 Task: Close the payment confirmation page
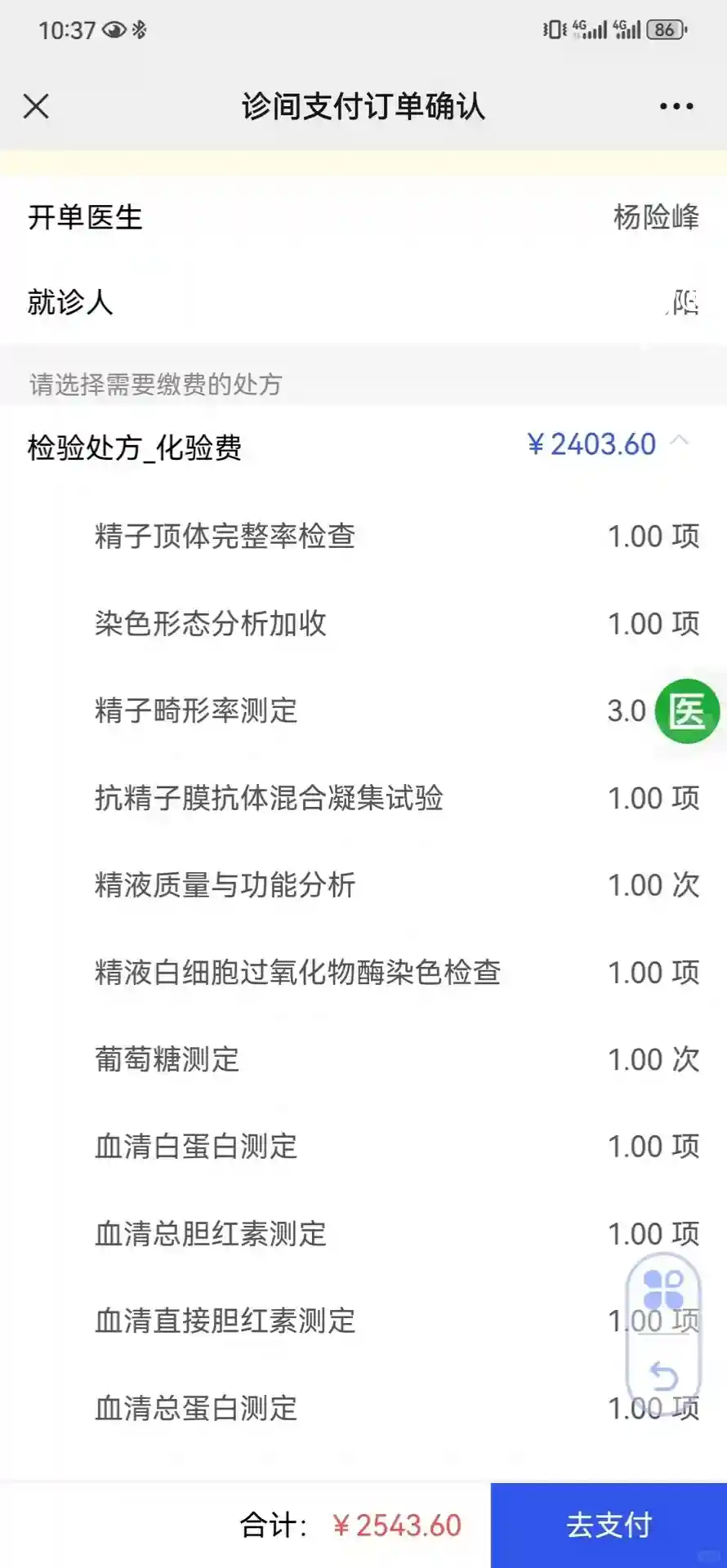tap(36, 106)
